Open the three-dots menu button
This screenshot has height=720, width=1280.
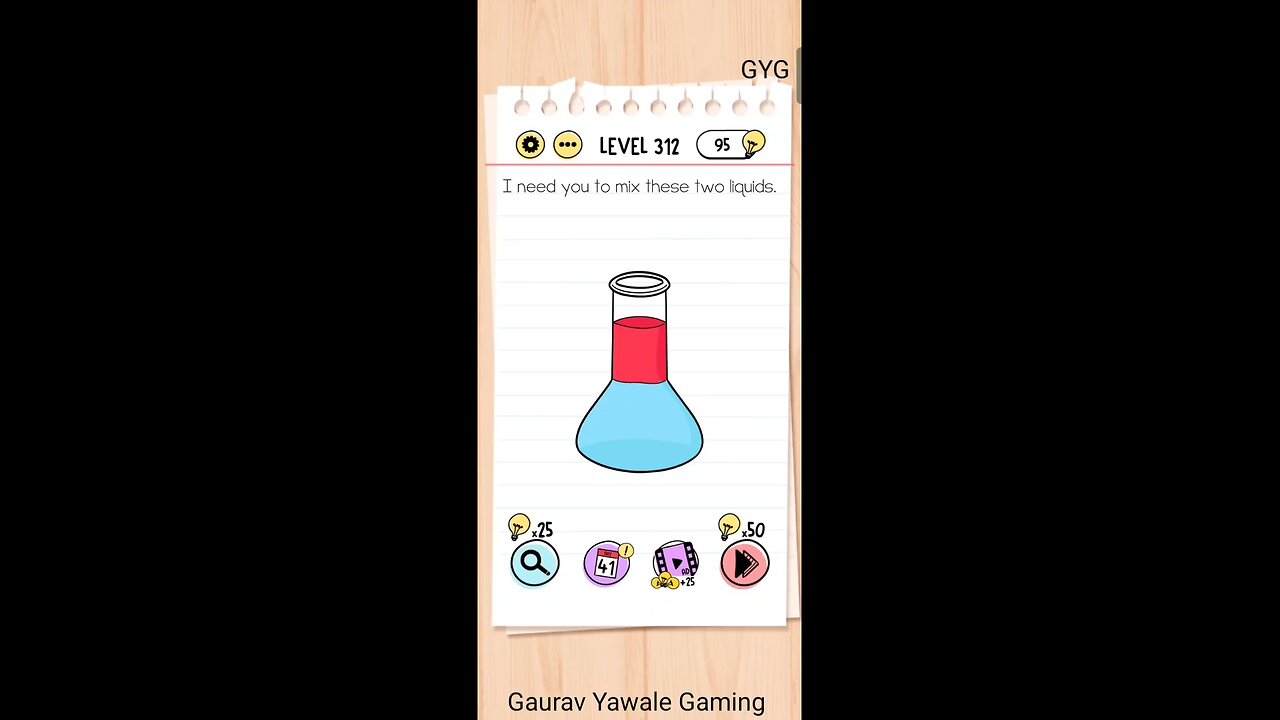pos(567,146)
